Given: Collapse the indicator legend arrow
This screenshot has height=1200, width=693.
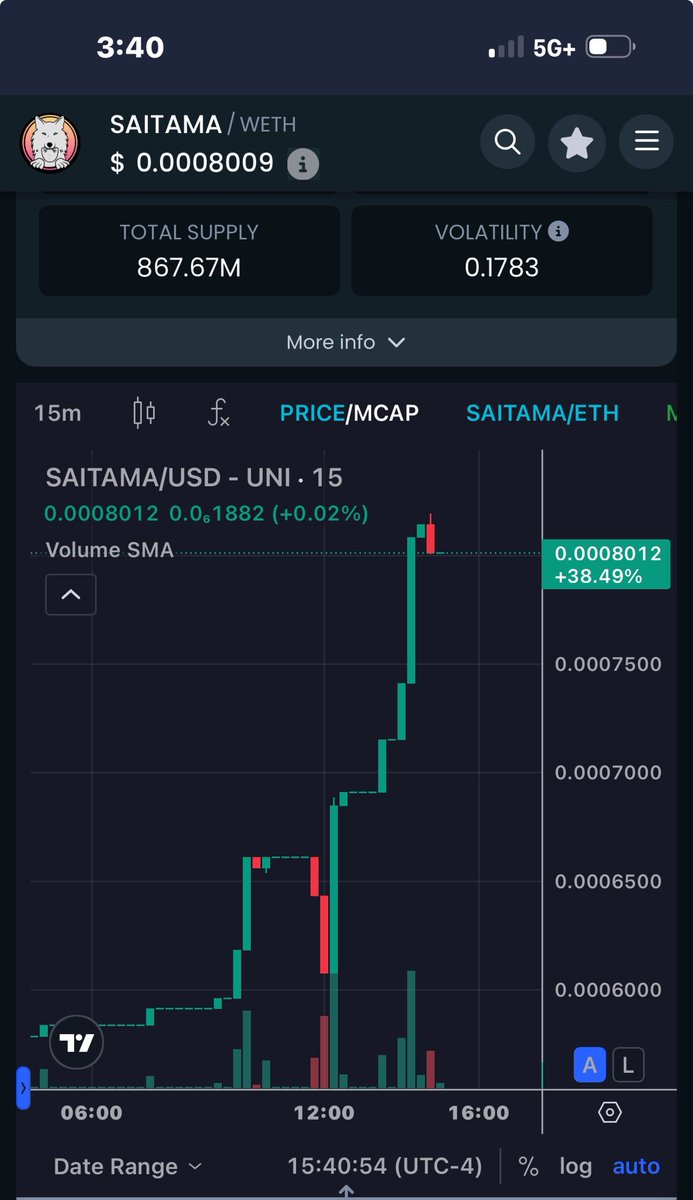Looking at the screenshot, I should (x=71, y=595).
